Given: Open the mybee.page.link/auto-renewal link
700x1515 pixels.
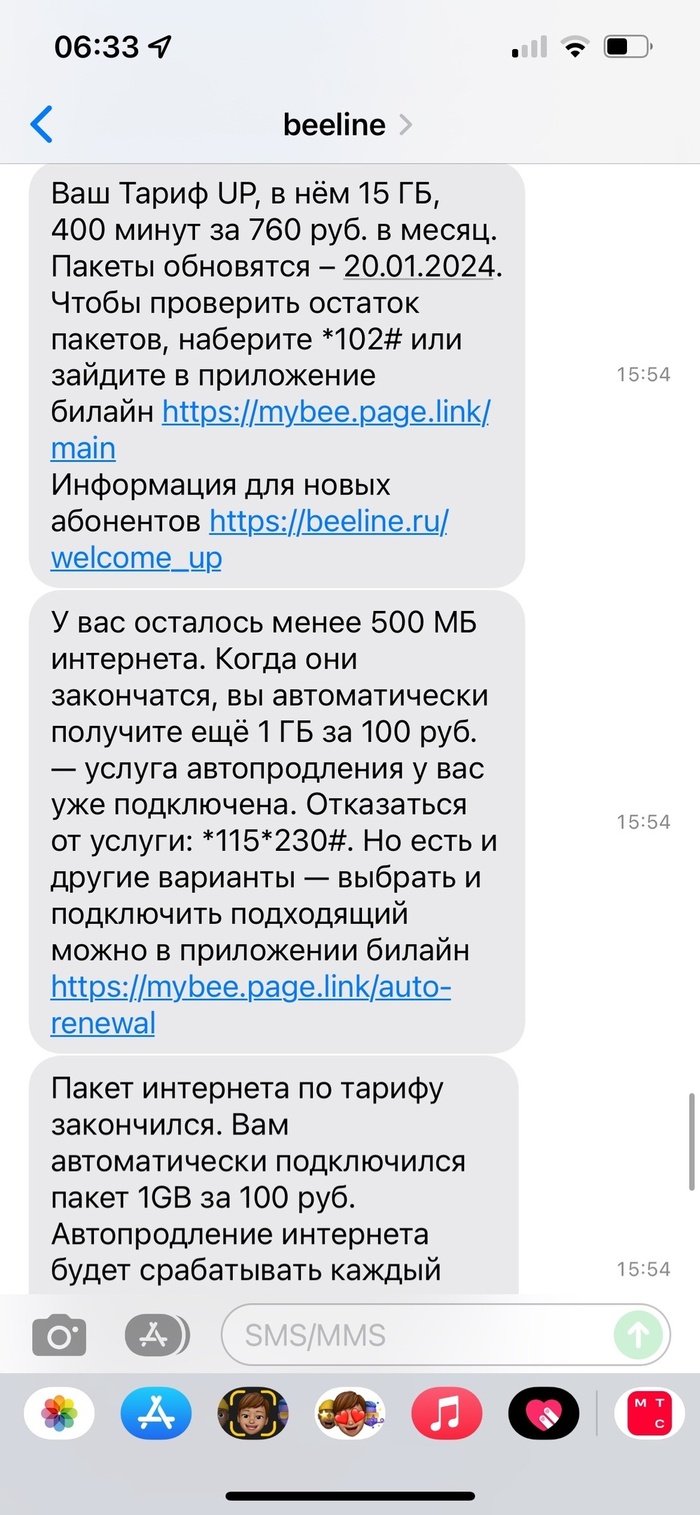Looking at the screenshot, I should [x=251, y=1006].
